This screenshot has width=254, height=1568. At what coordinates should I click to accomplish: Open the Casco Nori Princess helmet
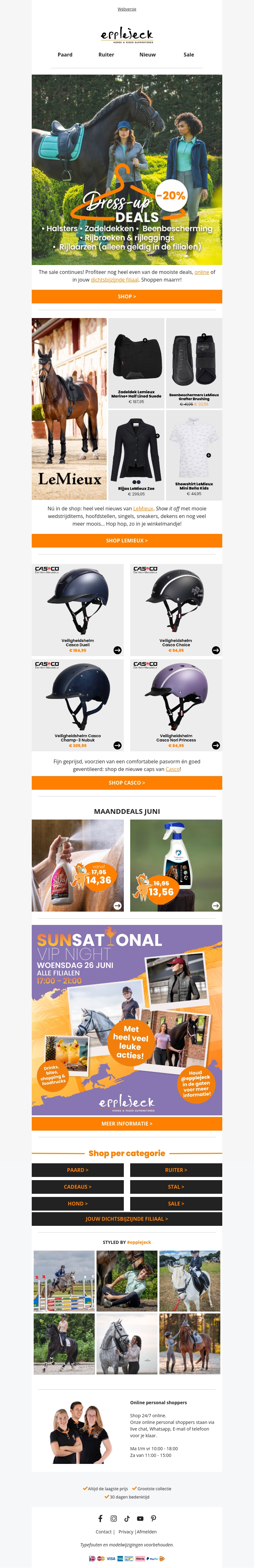[176, 704]
